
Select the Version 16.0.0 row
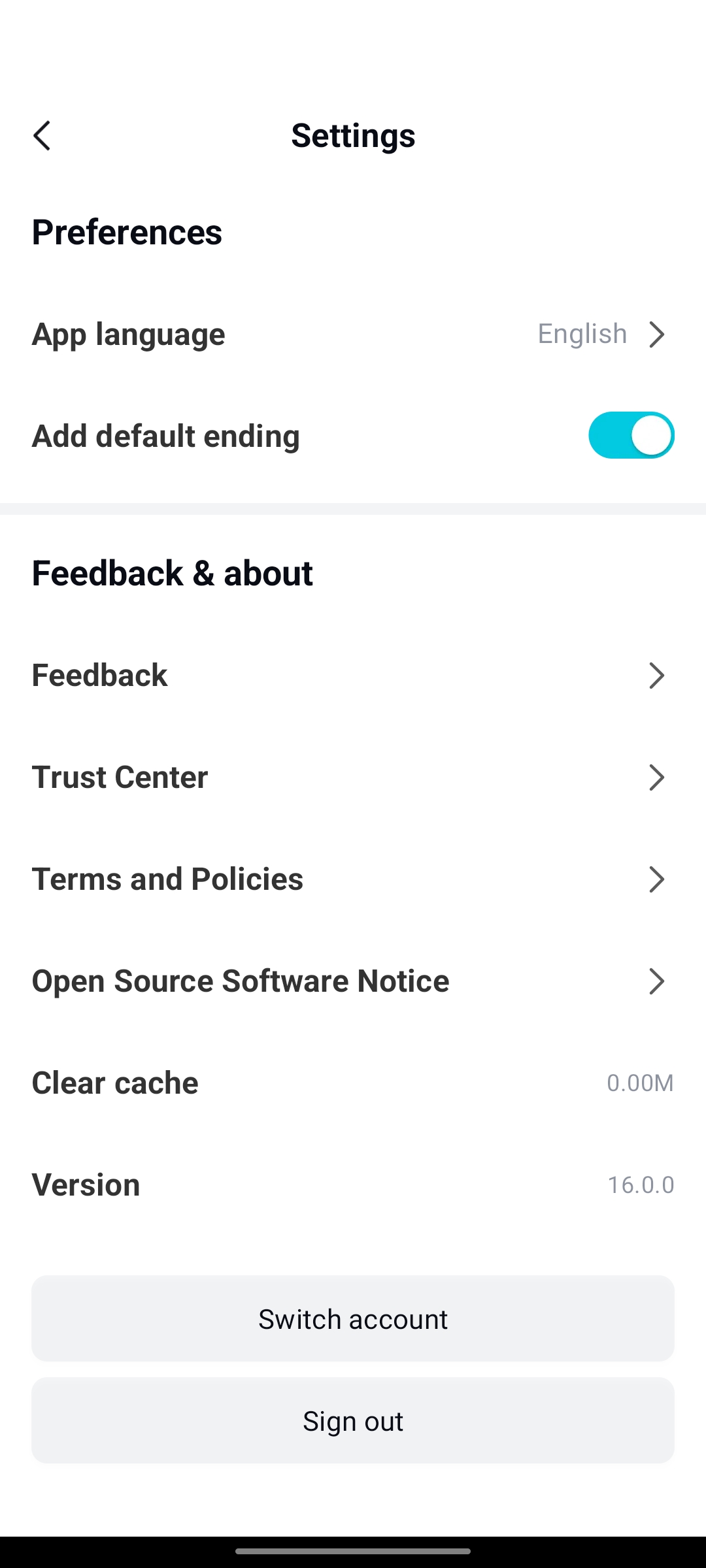pos(353,1184)
